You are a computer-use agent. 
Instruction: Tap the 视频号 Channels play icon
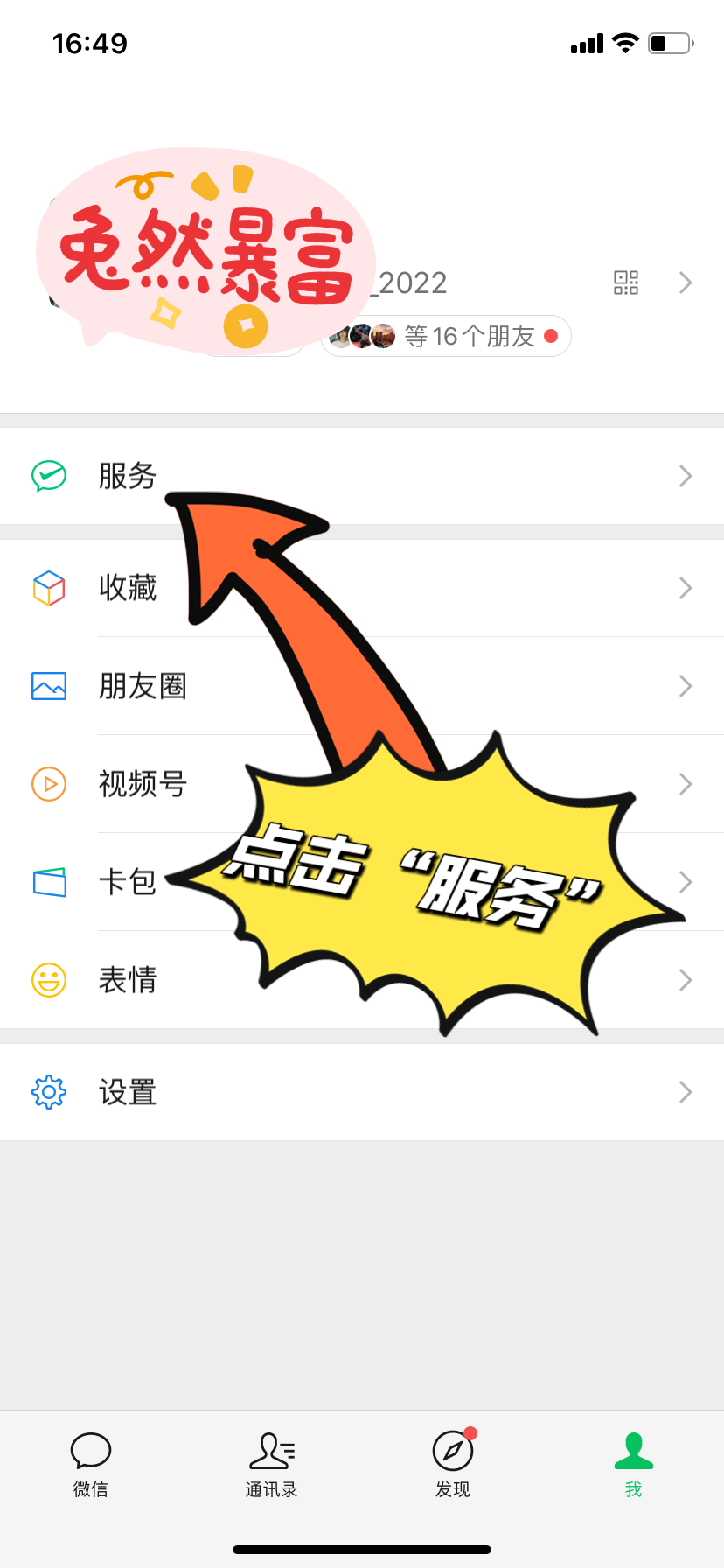point(49,784)
